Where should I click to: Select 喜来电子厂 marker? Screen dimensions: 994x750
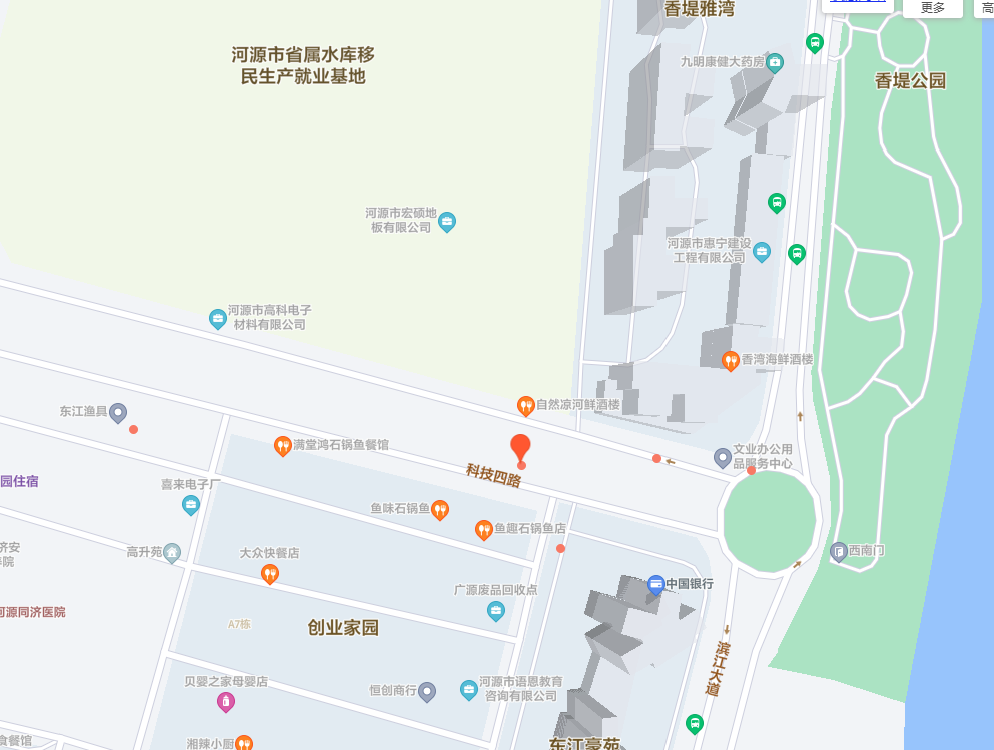[x=191, y=504]
